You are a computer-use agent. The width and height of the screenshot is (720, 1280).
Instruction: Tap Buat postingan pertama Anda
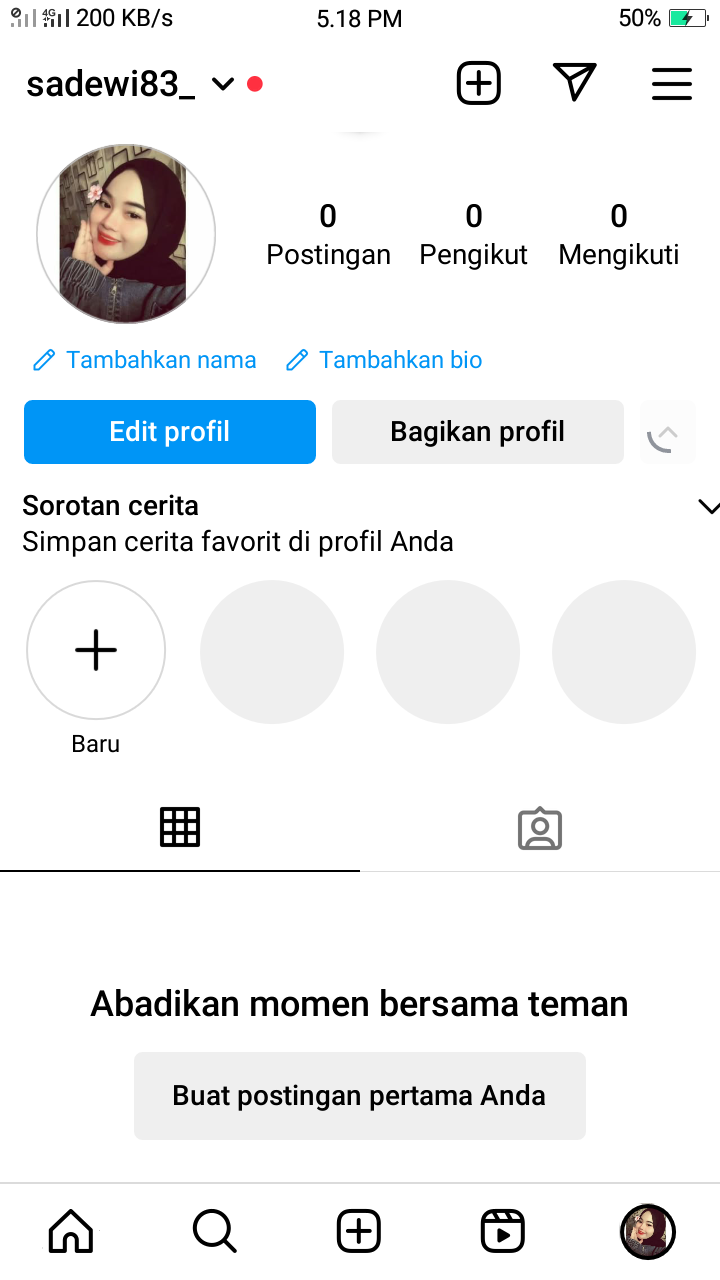(x=360, y=1096)
